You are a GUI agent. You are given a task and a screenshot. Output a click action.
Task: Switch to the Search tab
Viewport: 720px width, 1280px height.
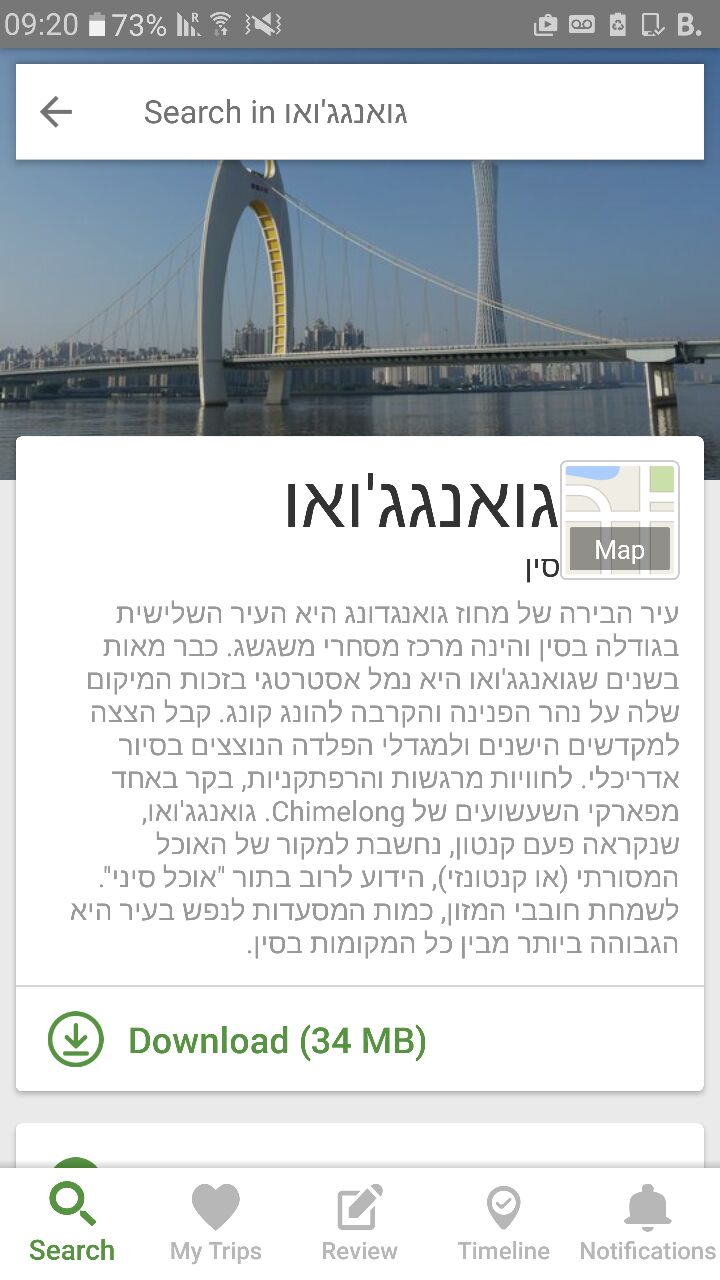(72, 1222)
